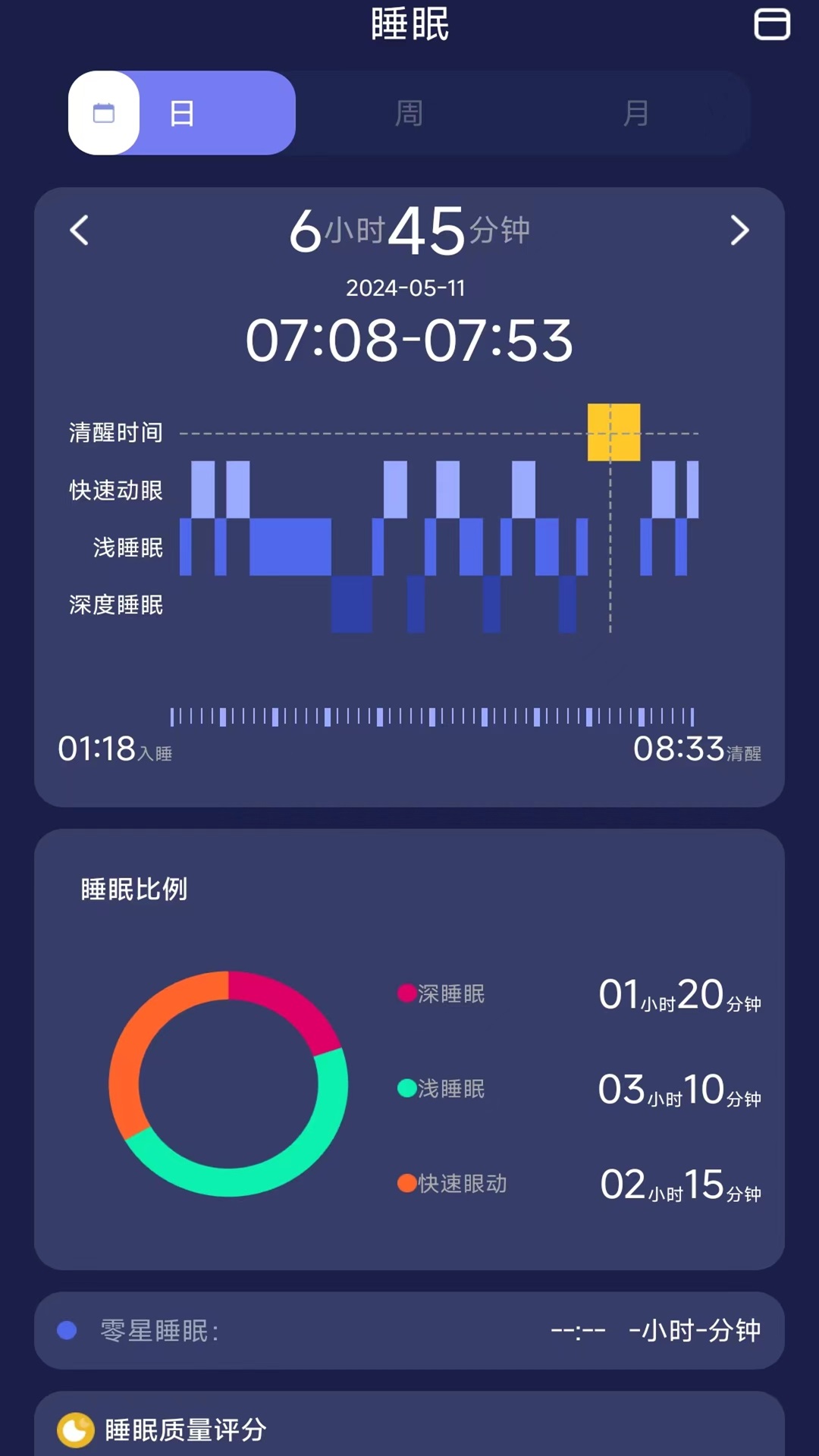The width and height of the screenshot is (819, 1456).
Task: Click the yellow awake marker on sleep chart
Action: [x=613, y=432]
